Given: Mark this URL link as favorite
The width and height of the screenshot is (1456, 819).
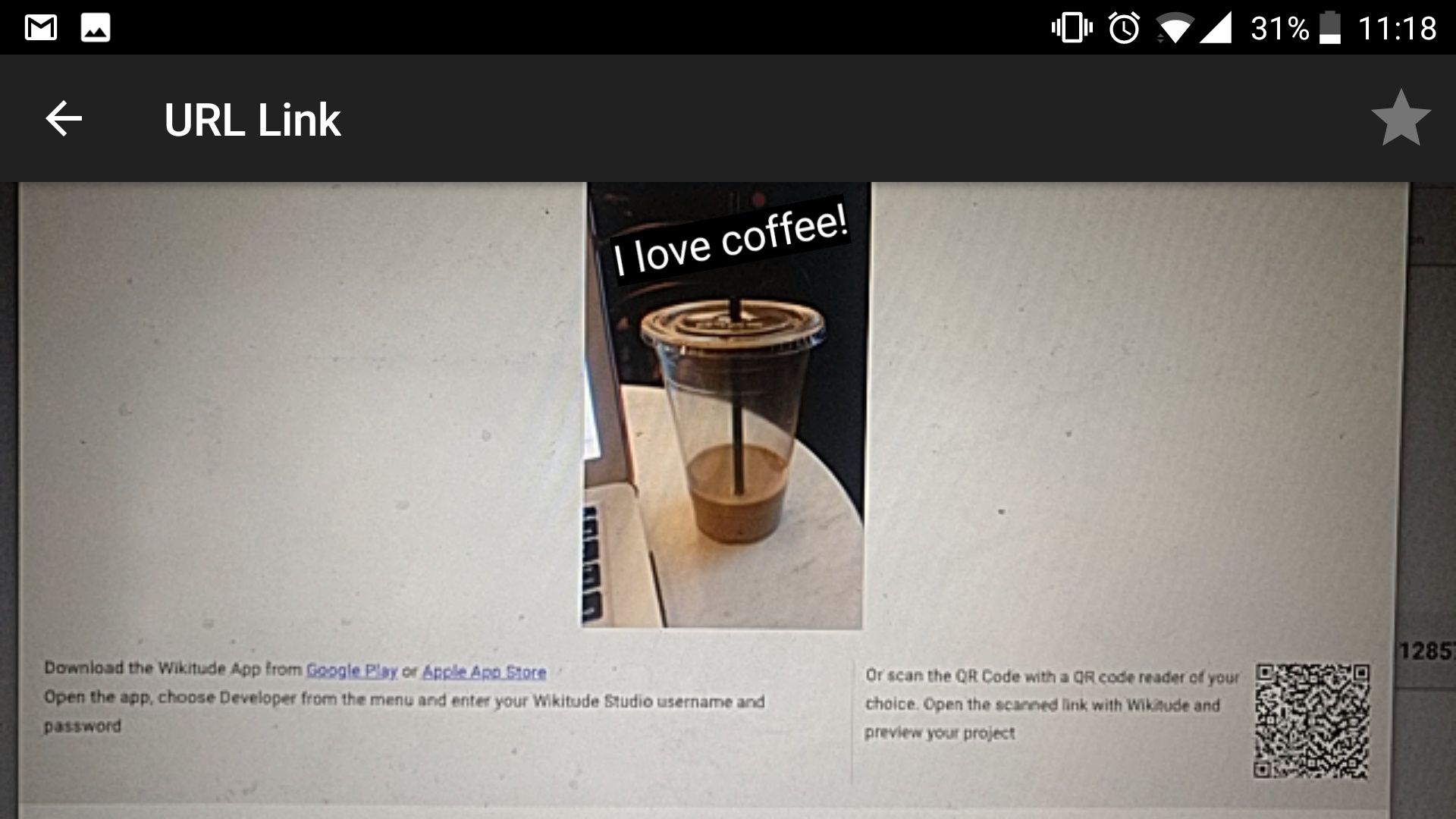Looking at the screenshot, I should (x=1400, y=118).
